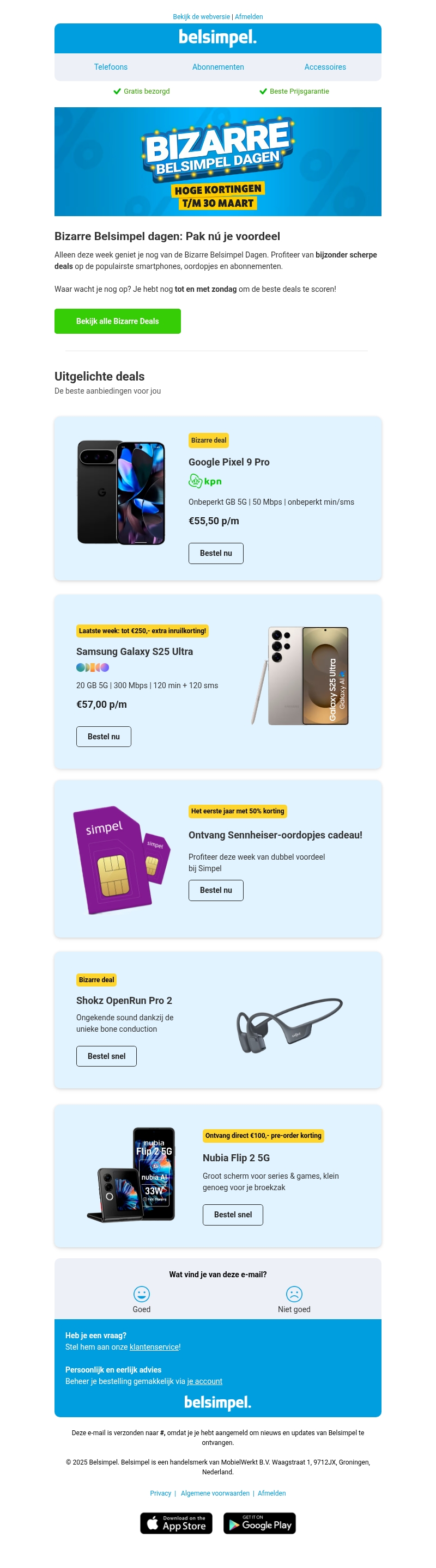Get the app on Google Play
The width and height of the screenshot is (436, 1568).
pyautogui.click(x=259, y=1523)
